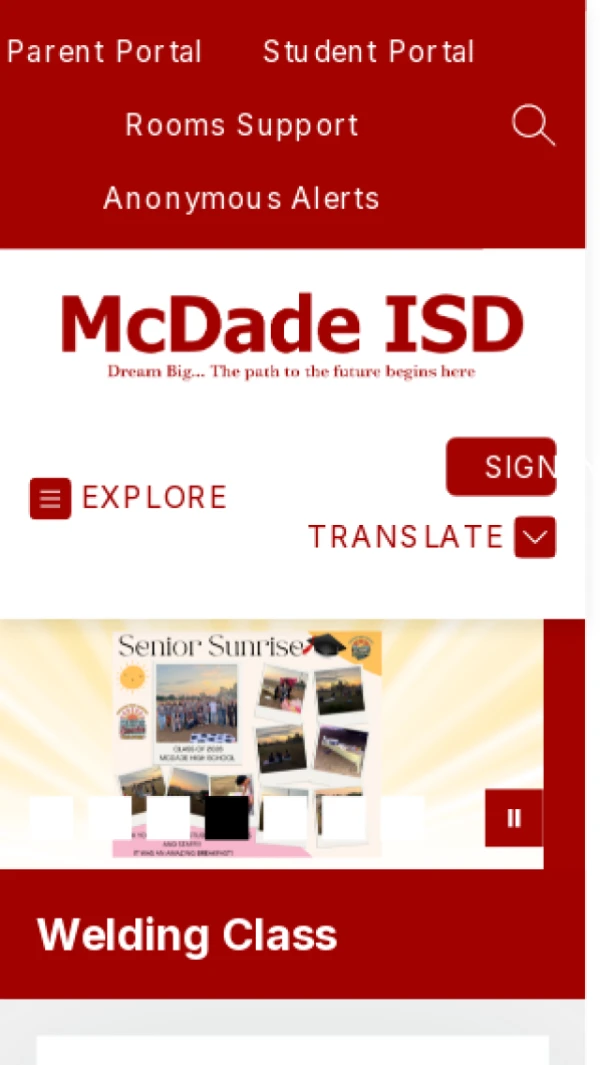Open the Senior Sunrise slide

(247, 744)
